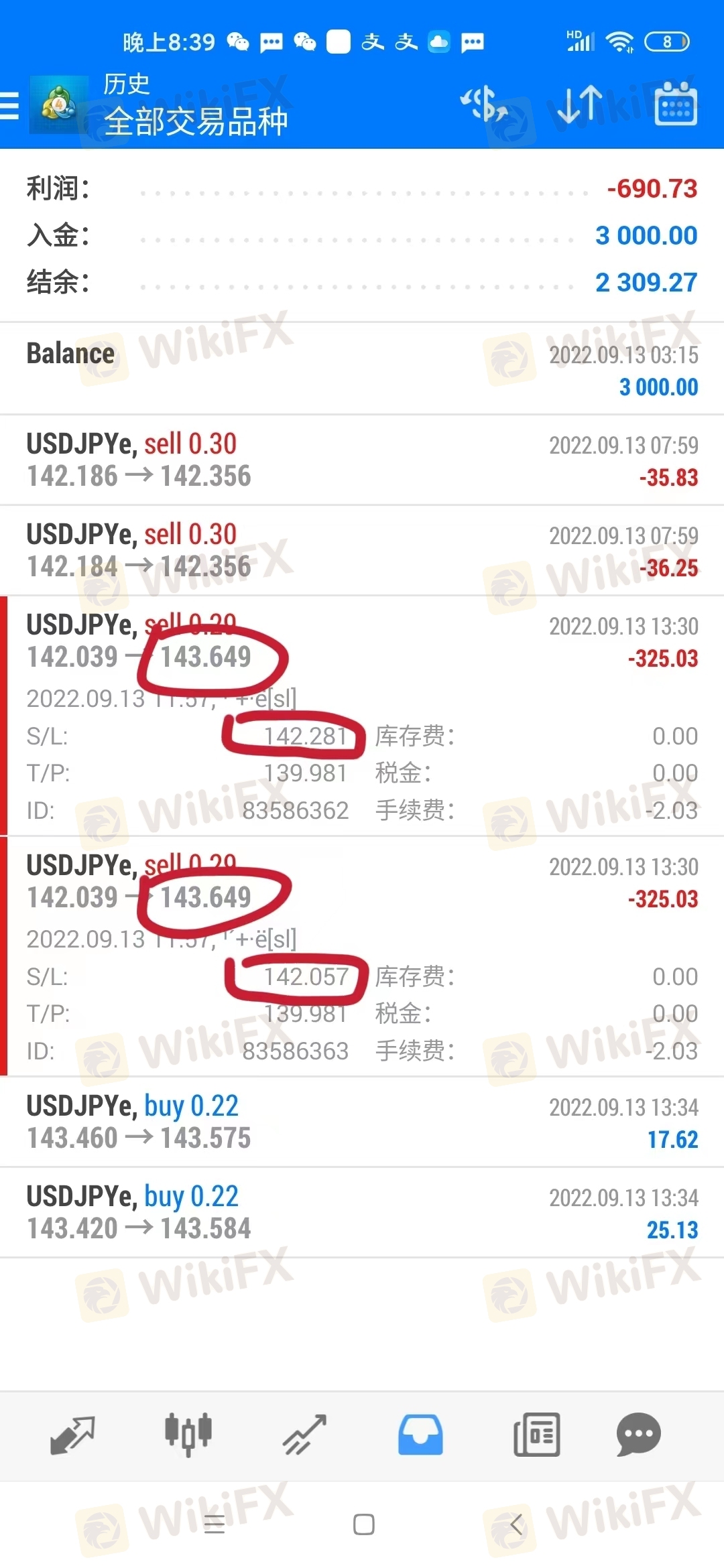The height and width of the screenshot is (1568, 724).
Task: Open the hamburger drawer menu
Action: (x=9, y=106)
